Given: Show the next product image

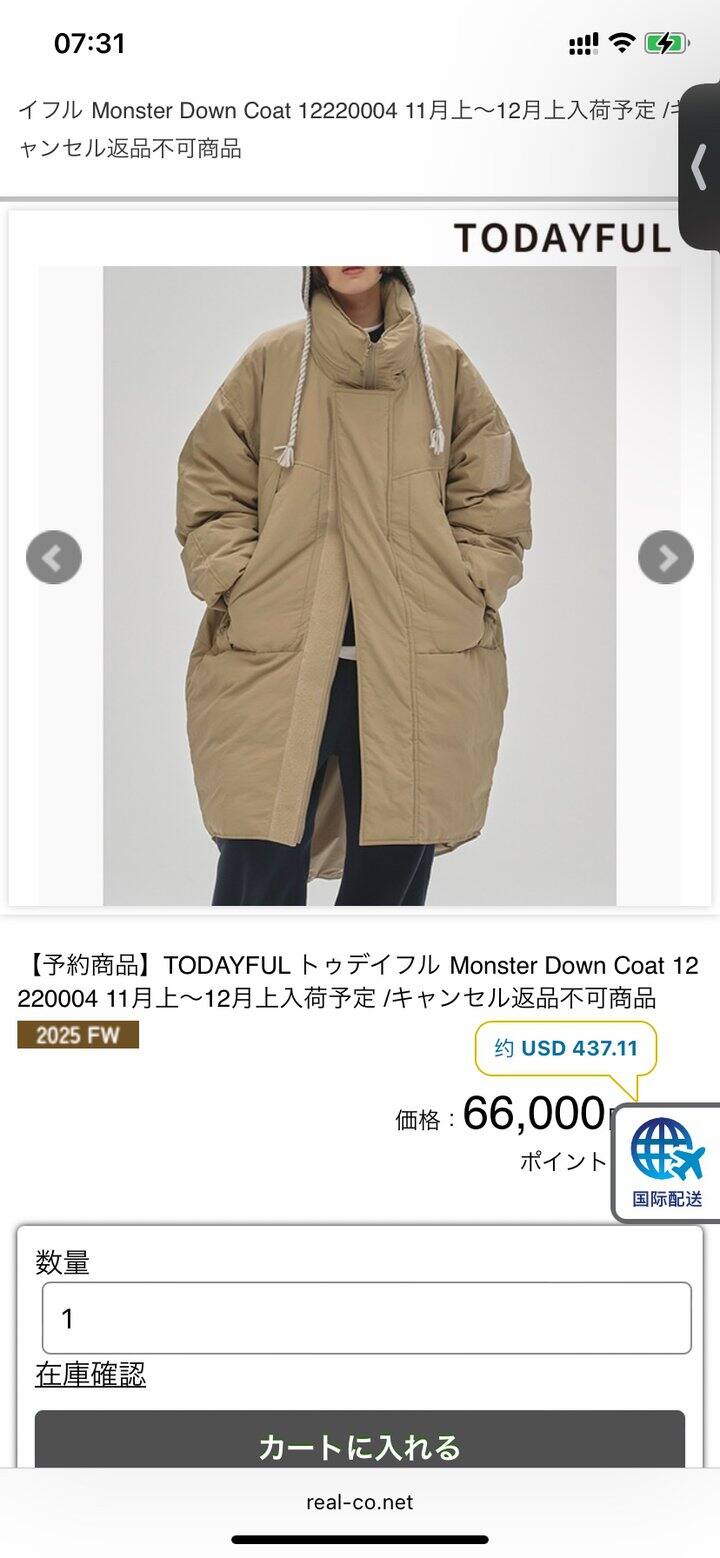Looking at the screenshot, I should point(666,558).
